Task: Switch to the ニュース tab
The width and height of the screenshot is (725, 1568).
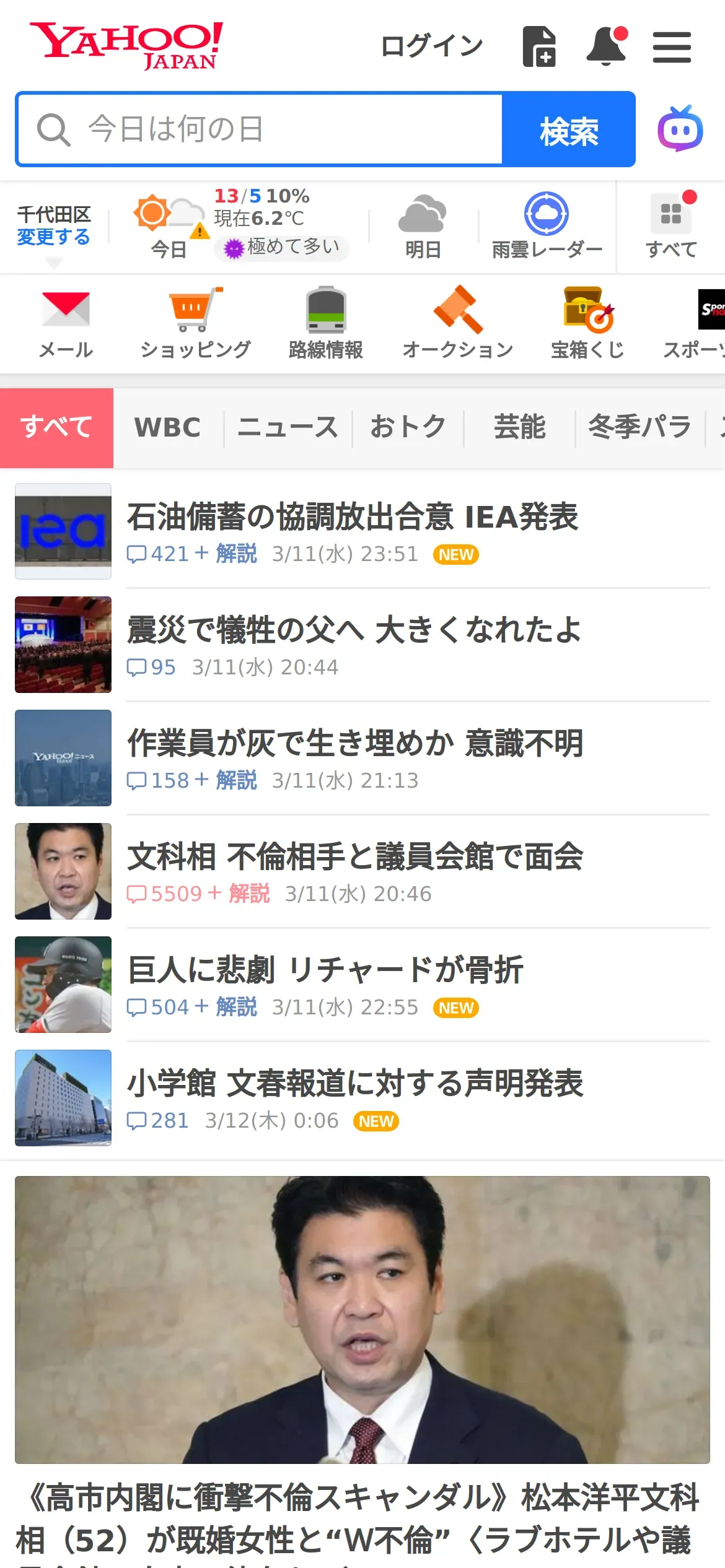Action: (288, 428)
